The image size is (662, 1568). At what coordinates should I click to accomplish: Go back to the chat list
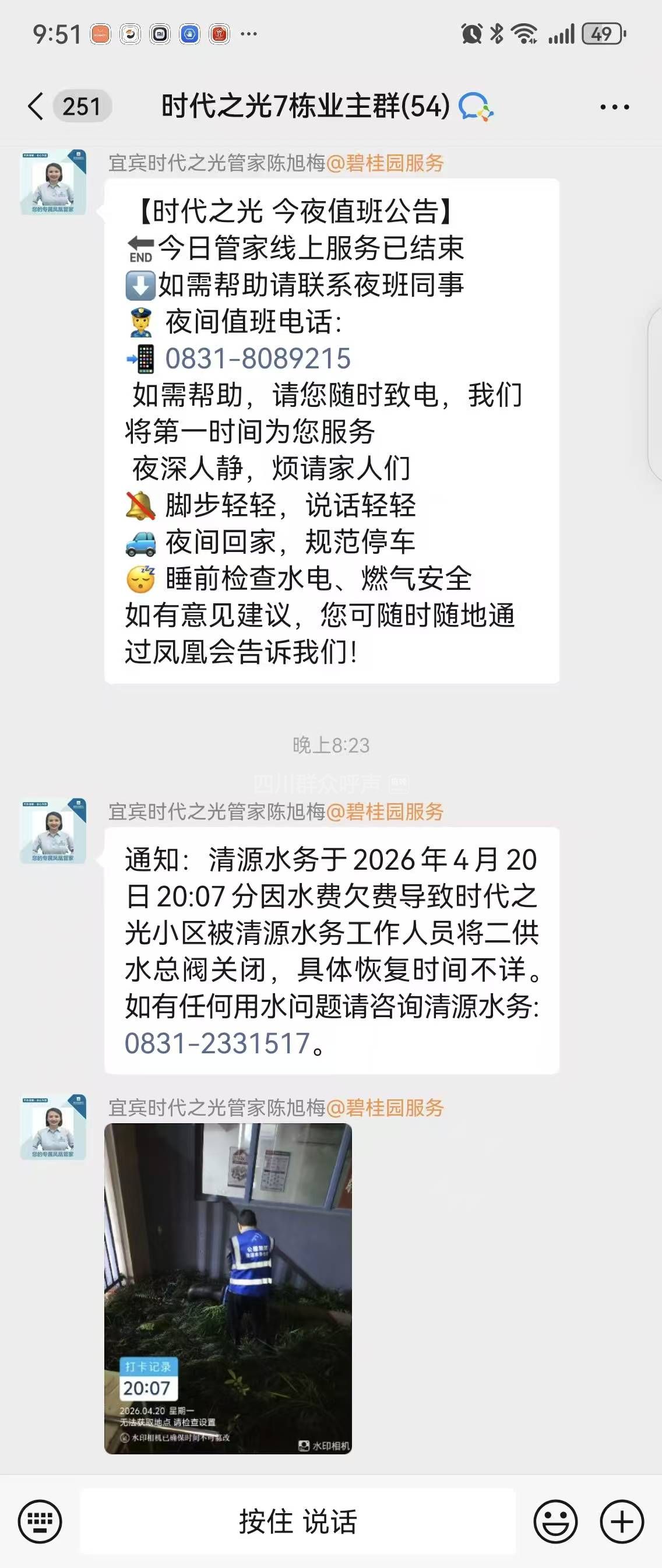coord(37,107)
